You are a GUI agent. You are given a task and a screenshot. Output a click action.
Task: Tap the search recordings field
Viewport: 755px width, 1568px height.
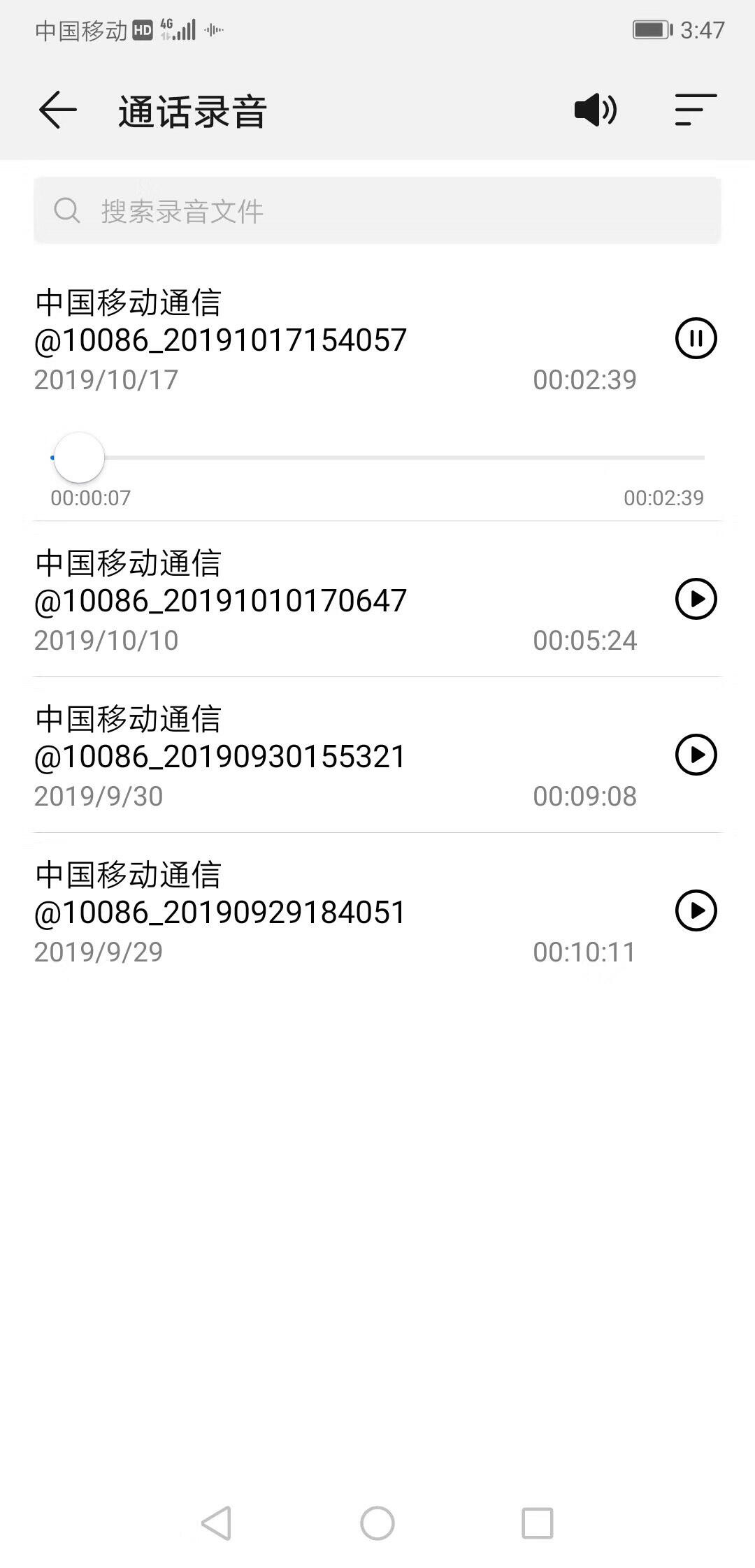377,210
